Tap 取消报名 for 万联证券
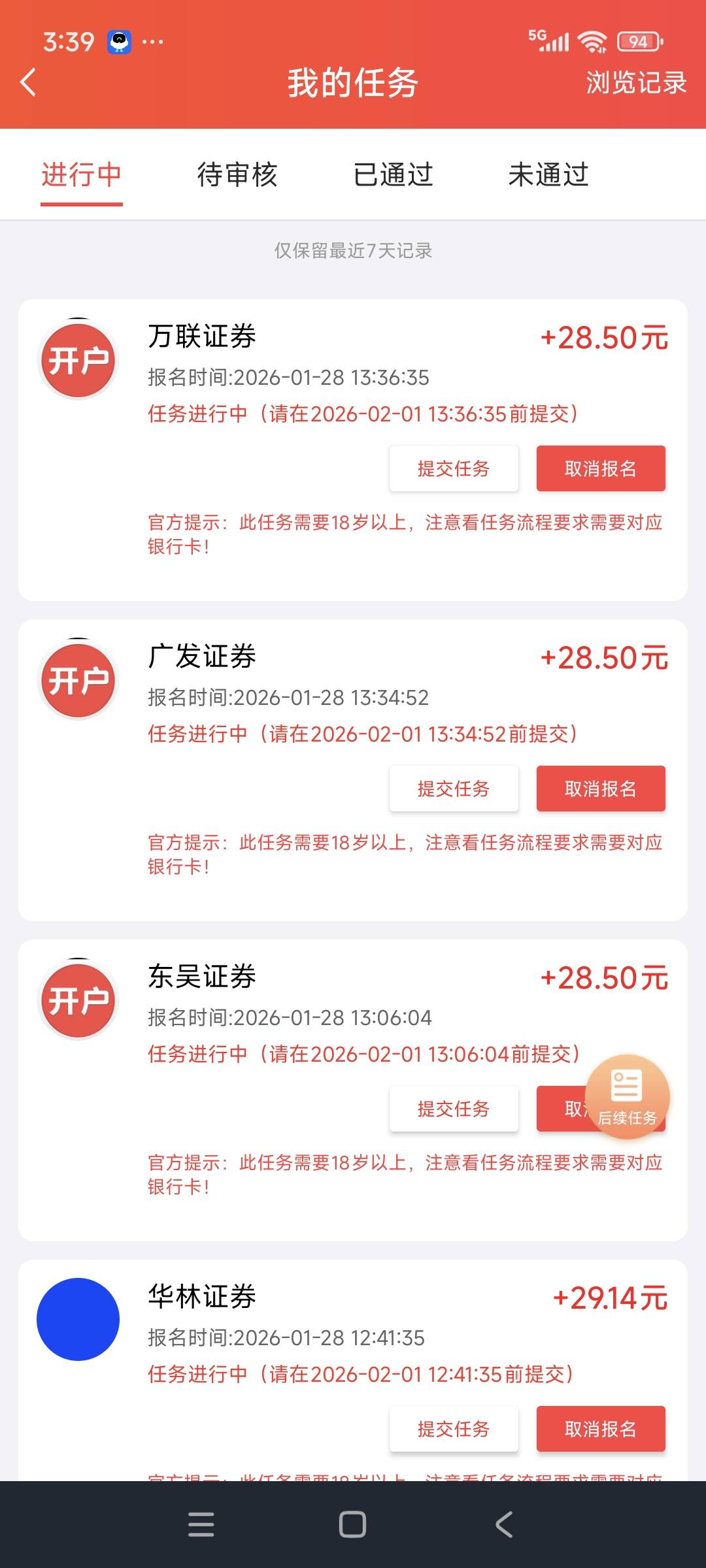 tap(601, 468)
